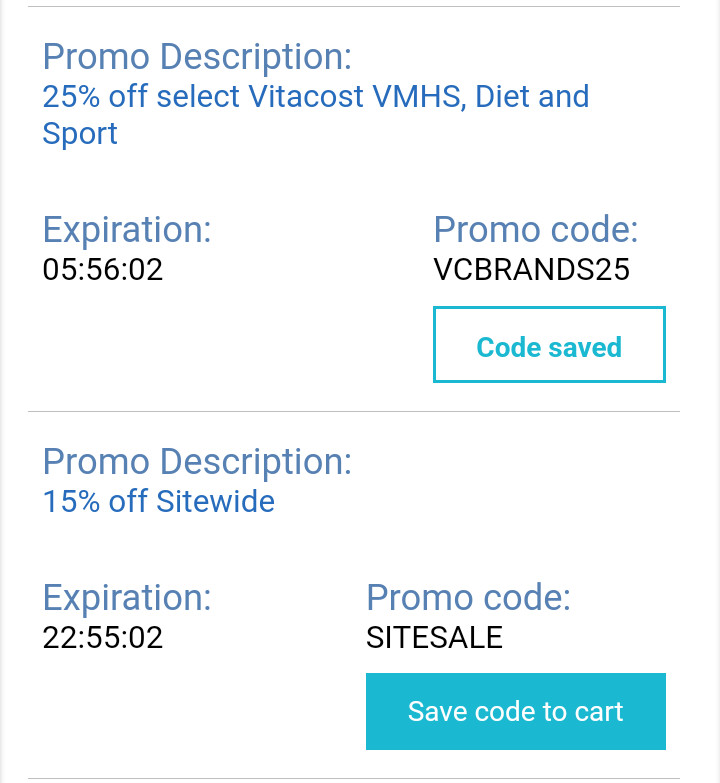720x783 pixels.
Task: Tap the Code saved button for VCBRANDS25
Action: tap(549, 345)
